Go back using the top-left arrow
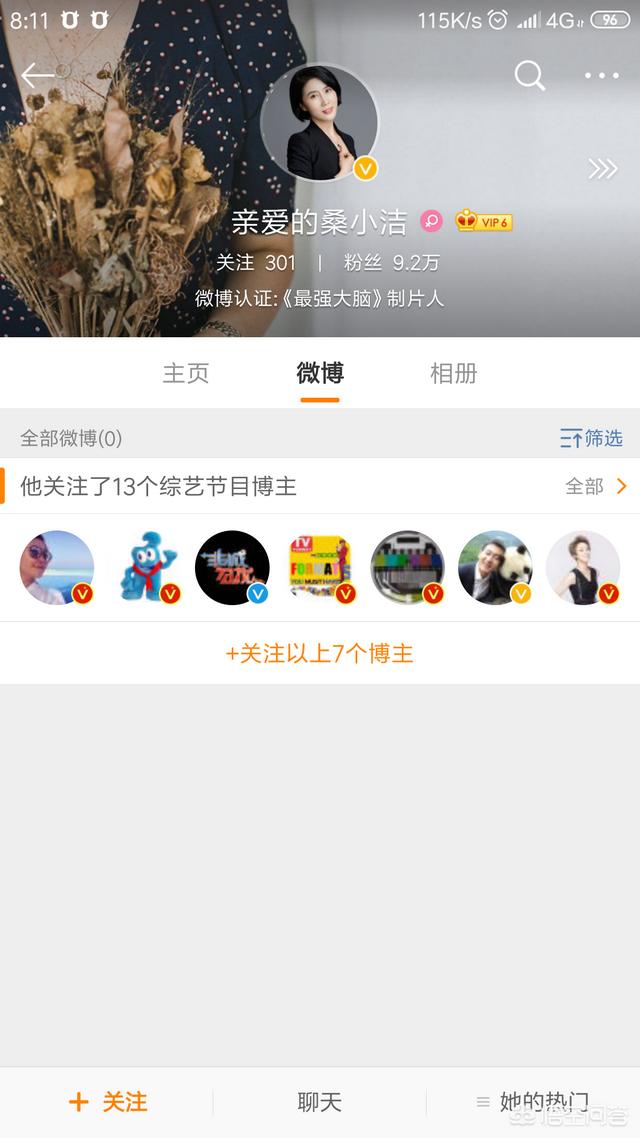Image resolution: width=640 pixels, height=1138 pixels. pos(38,75)
